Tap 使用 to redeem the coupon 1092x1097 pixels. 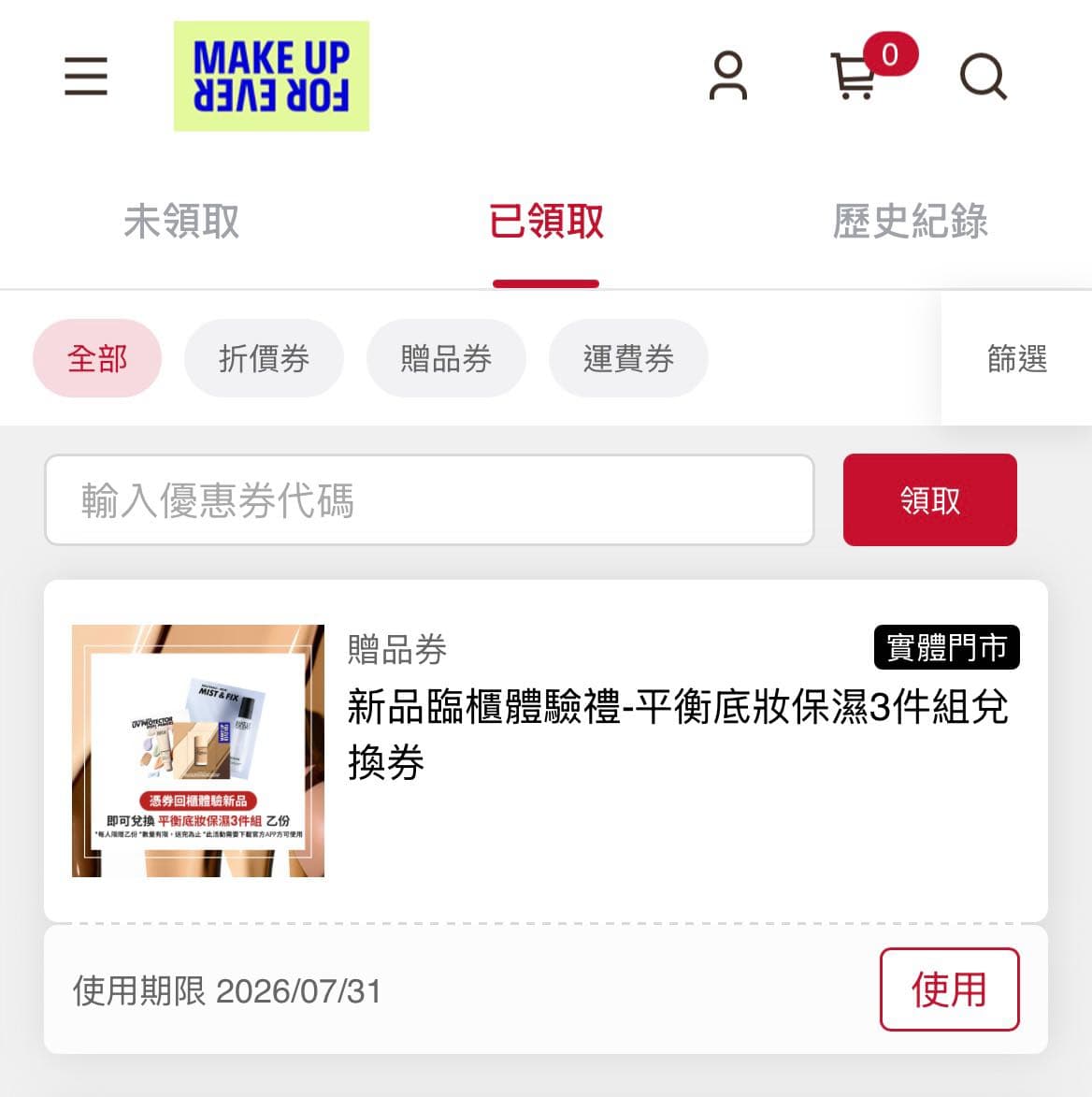(949, 989)
